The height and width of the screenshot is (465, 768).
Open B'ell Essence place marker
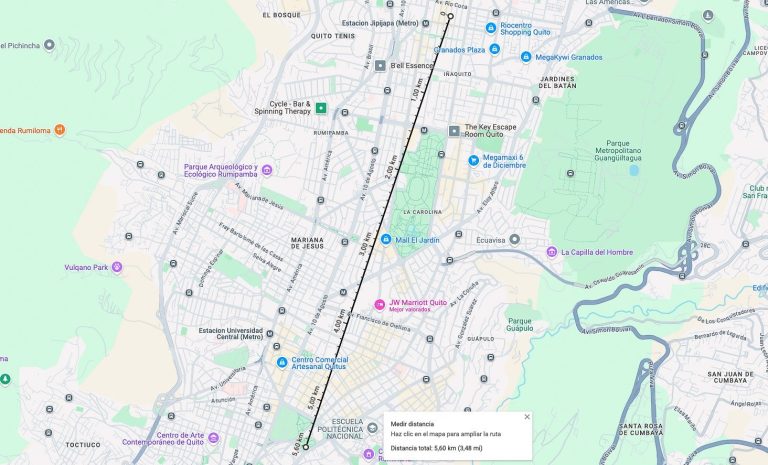point(380,65)
